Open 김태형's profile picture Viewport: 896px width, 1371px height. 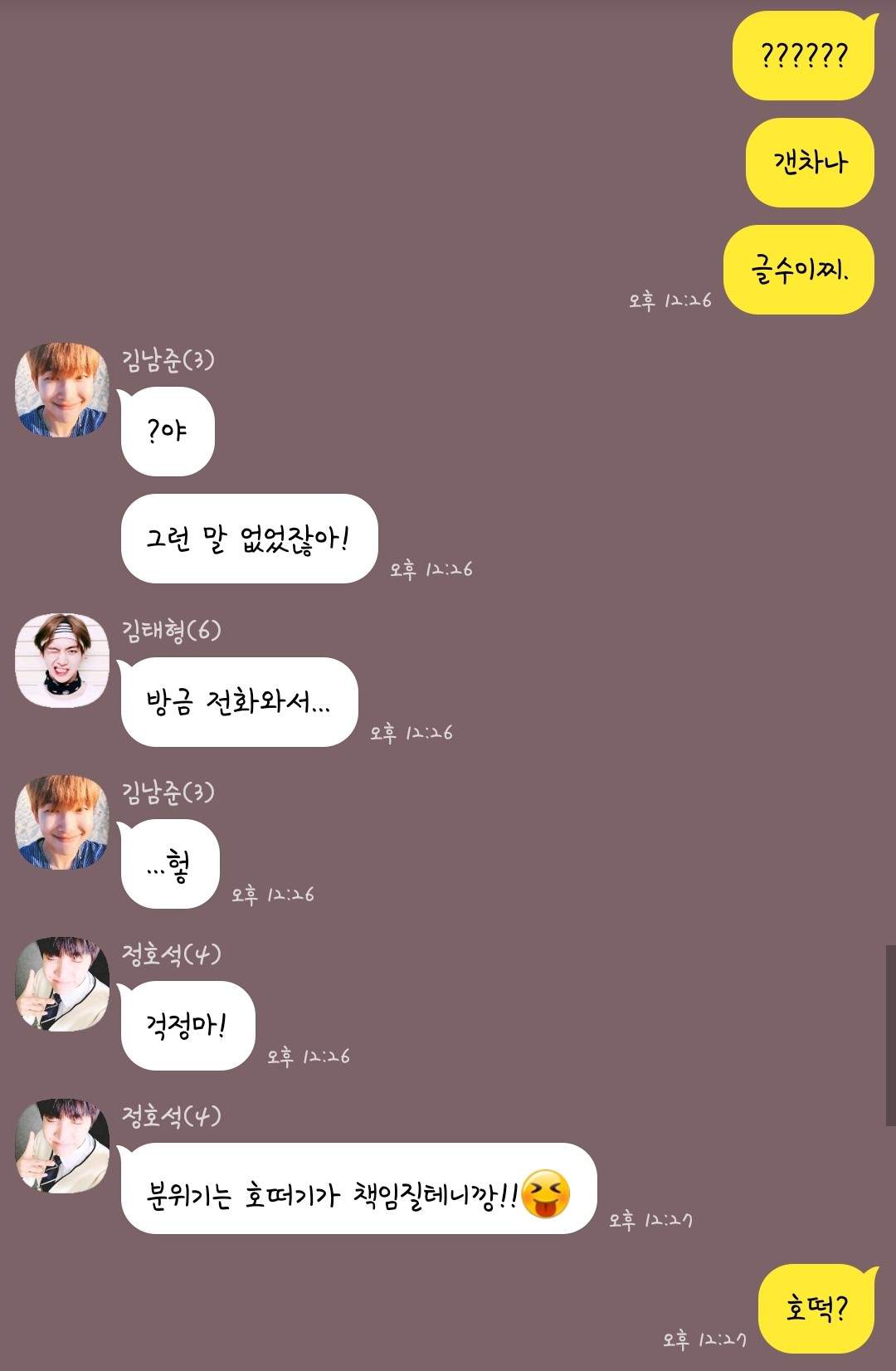[62, 661]
